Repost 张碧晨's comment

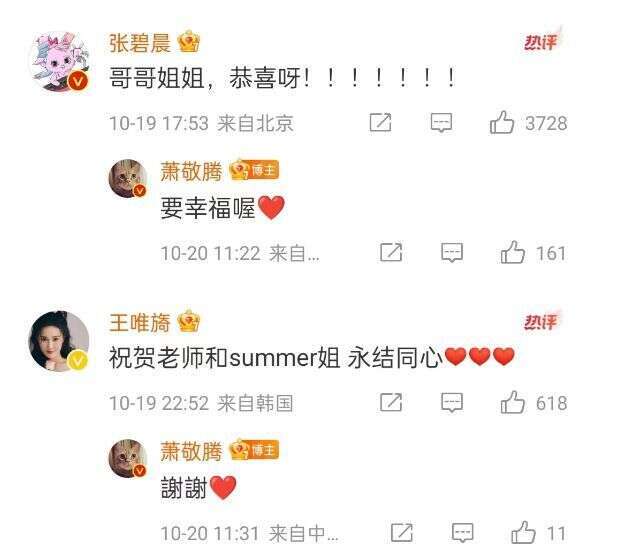click(380, 123)
